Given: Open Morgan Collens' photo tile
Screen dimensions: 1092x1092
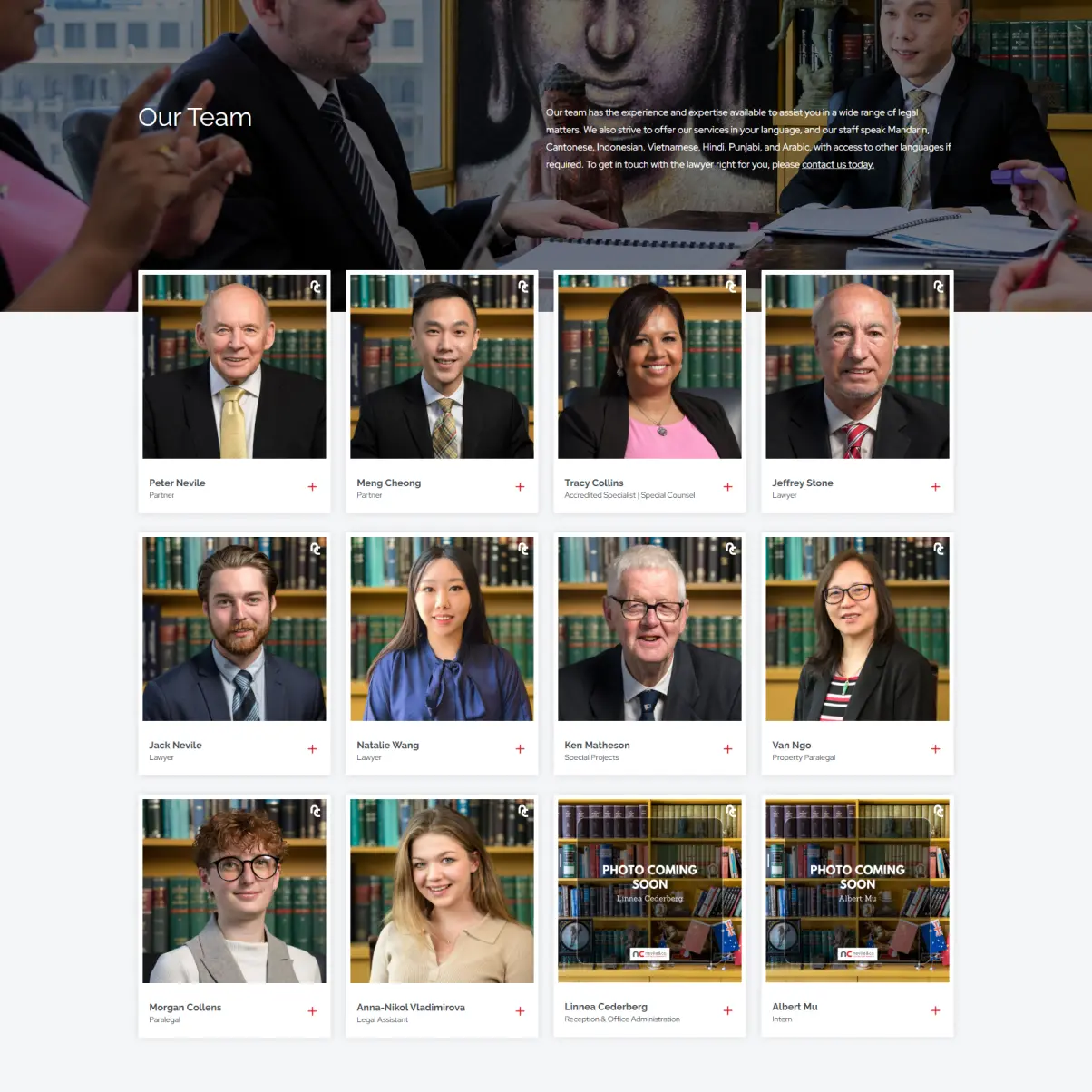Looking at the screenshot, I should point(234,891).
